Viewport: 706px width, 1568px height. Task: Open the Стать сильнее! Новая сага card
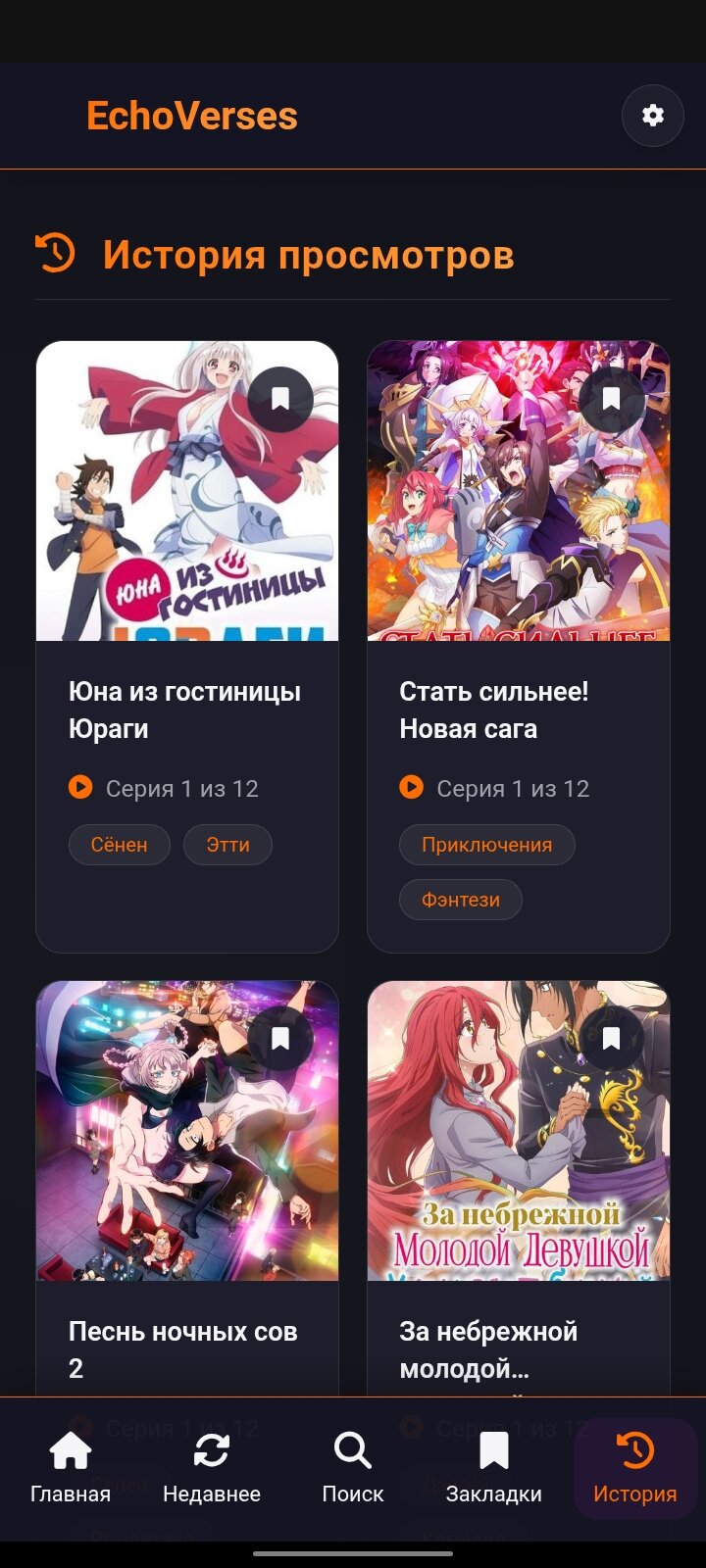click(x=518, y=710)
